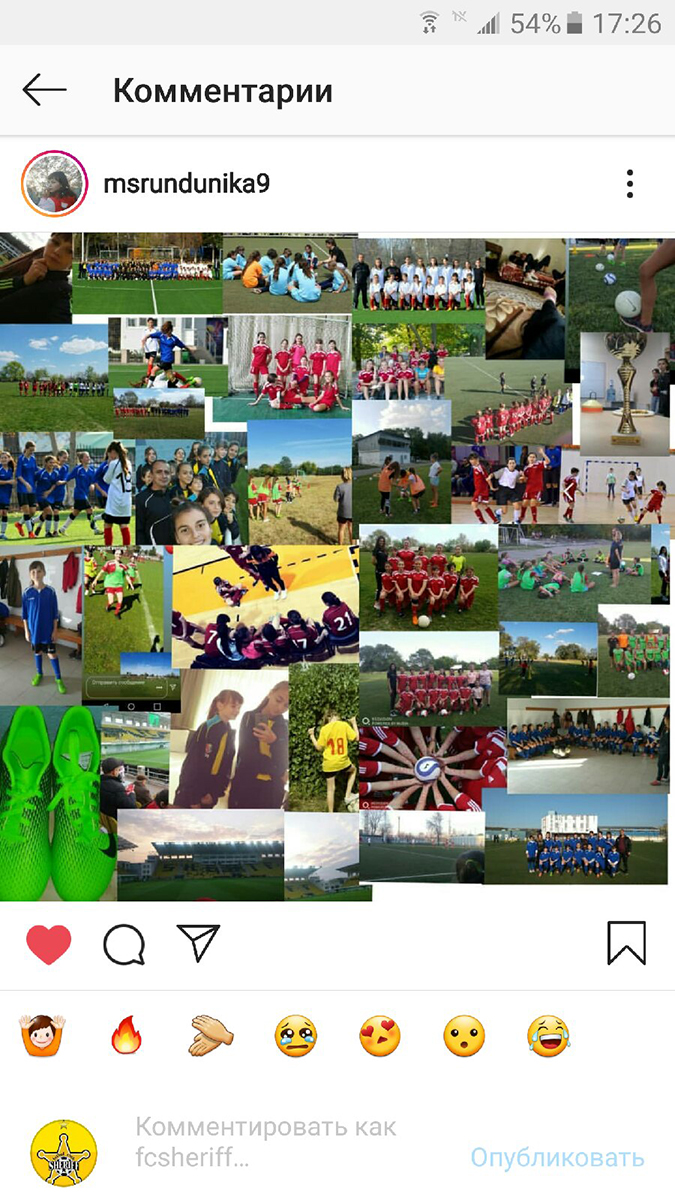Viewport: 675px width, 1200px height.
Task: Tap the comment bubble icon
Action: point(124,944)
